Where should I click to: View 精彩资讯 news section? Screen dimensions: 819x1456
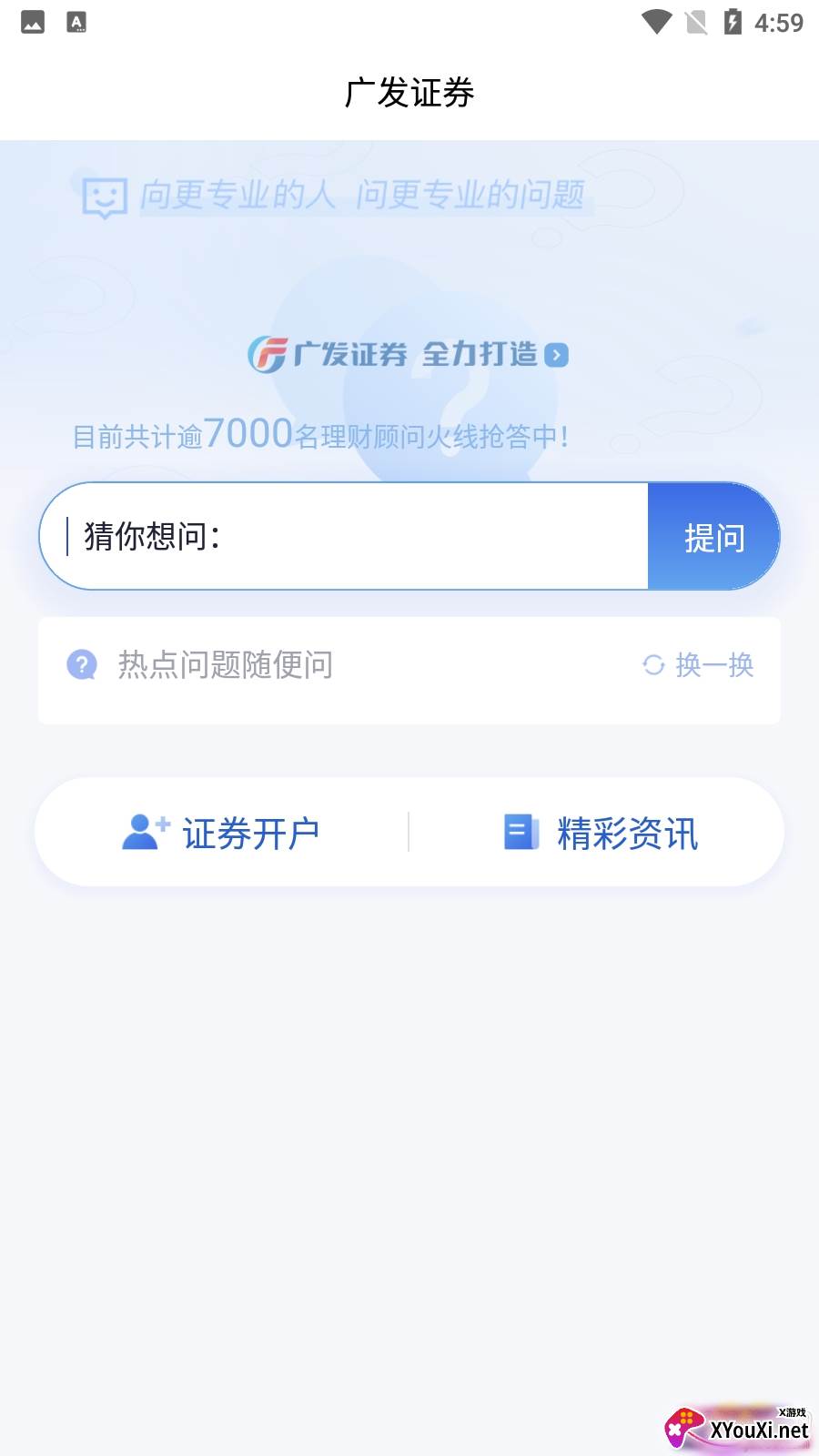click(601, 833)
